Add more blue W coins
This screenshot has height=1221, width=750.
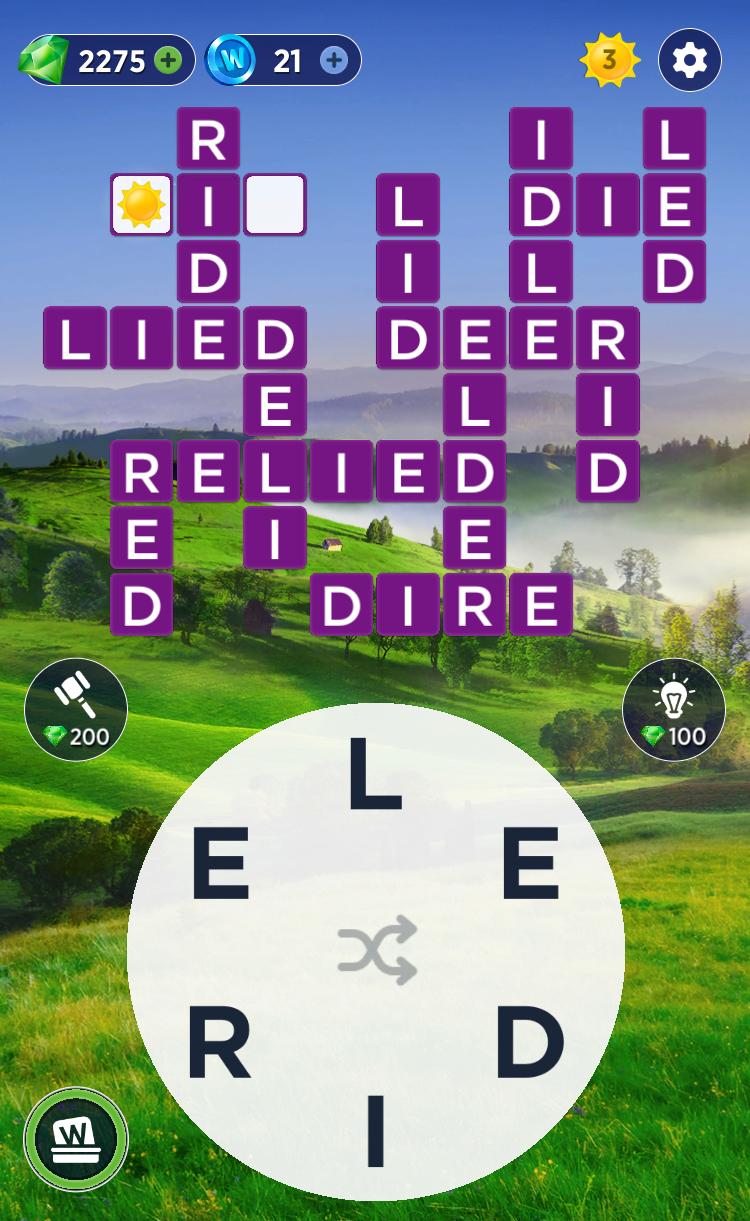tap(334, 61)
